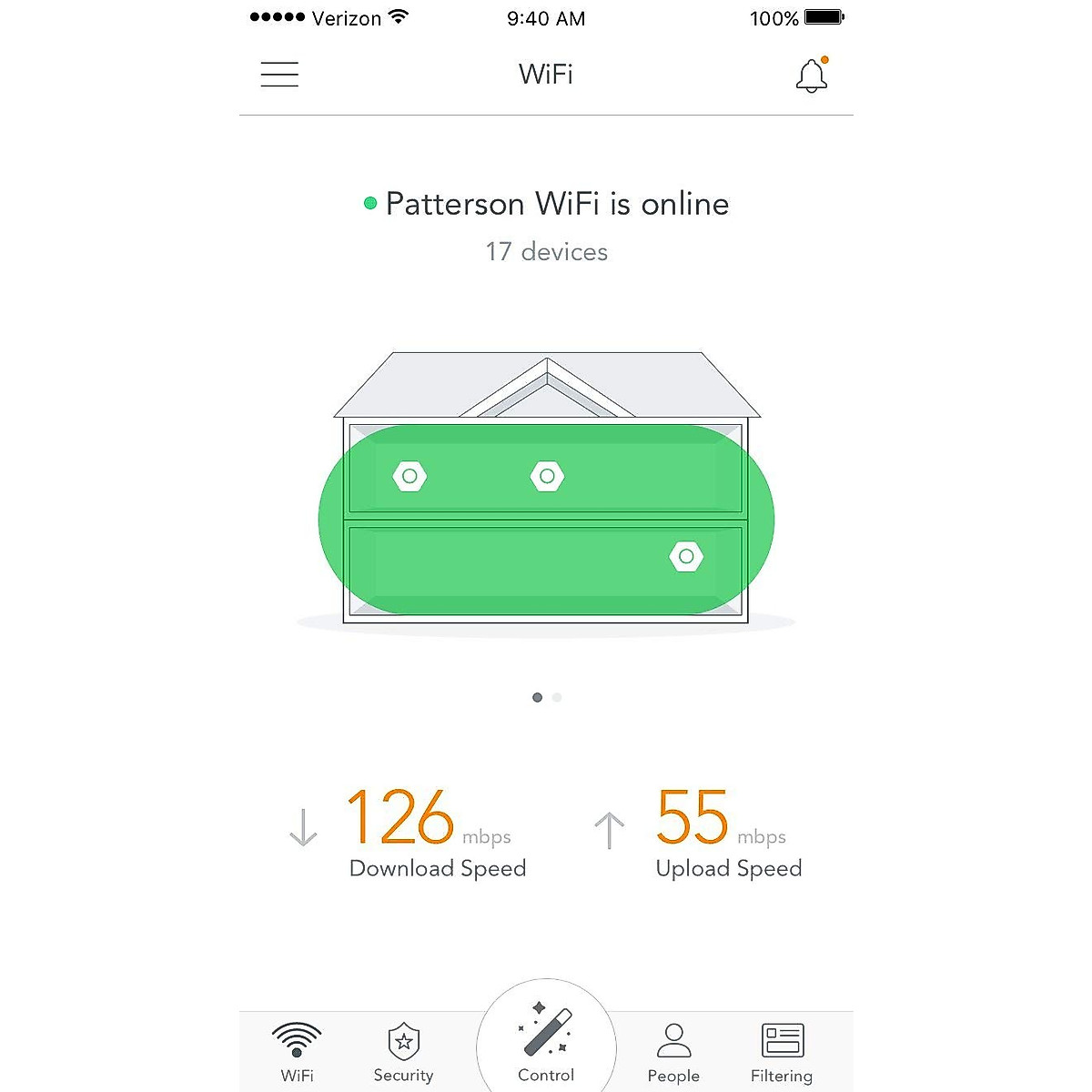The width and height of the screenshot is (1092, 1092).
Task: Tap the second page indicator dot
Action: (x=557, y=698)
